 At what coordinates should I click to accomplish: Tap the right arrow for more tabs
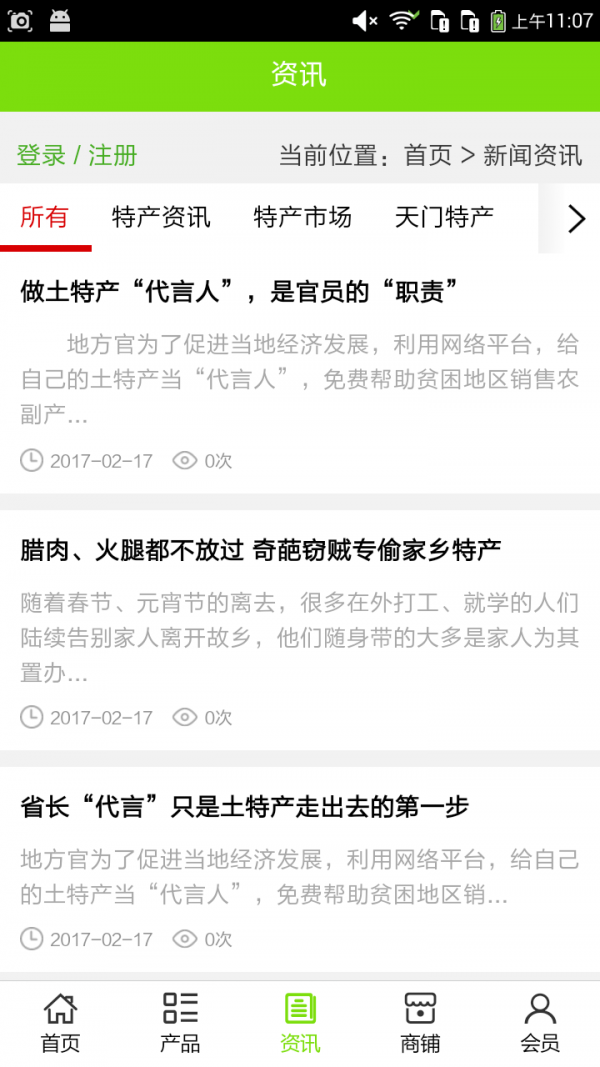[x=575, y=218]
